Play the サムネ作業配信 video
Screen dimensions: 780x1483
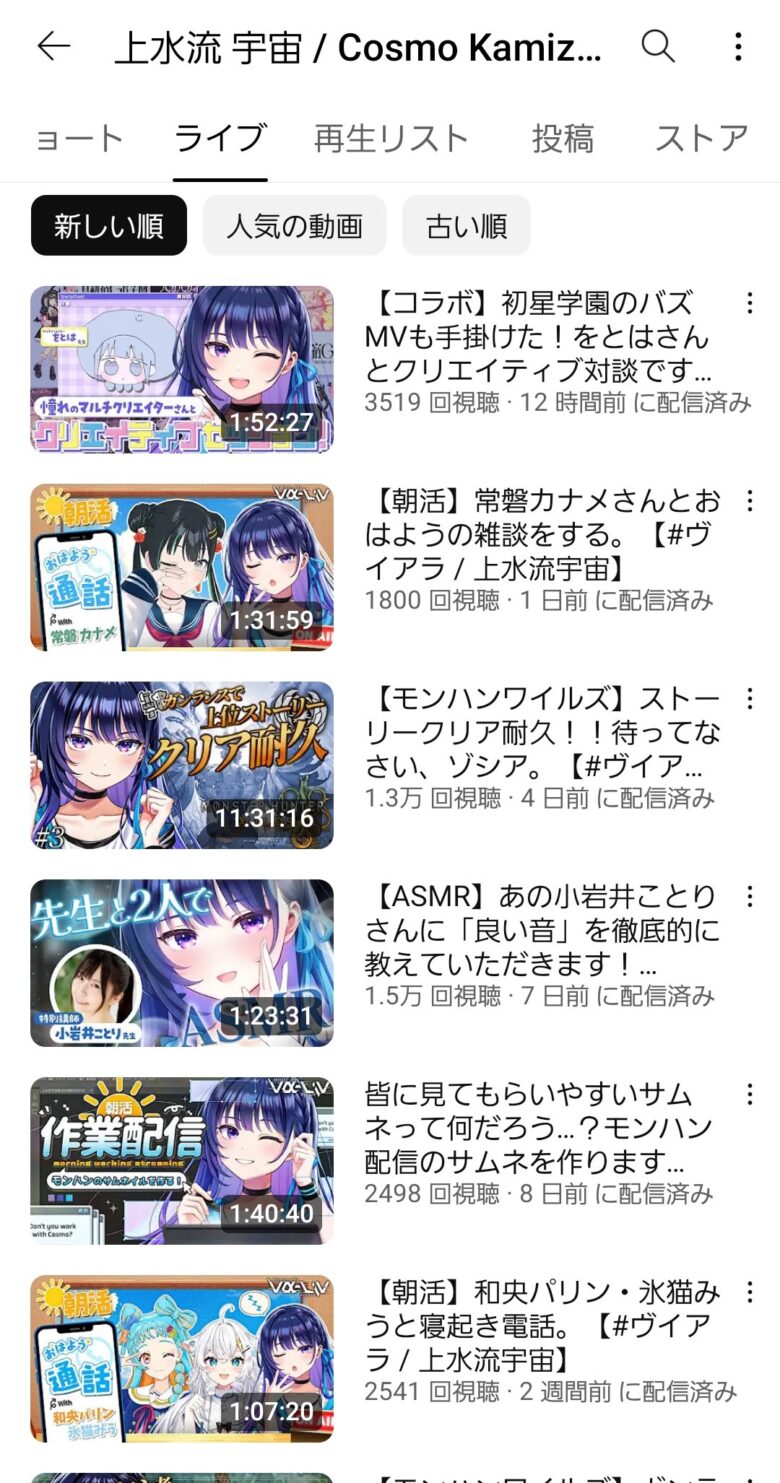click(182, 1161)
